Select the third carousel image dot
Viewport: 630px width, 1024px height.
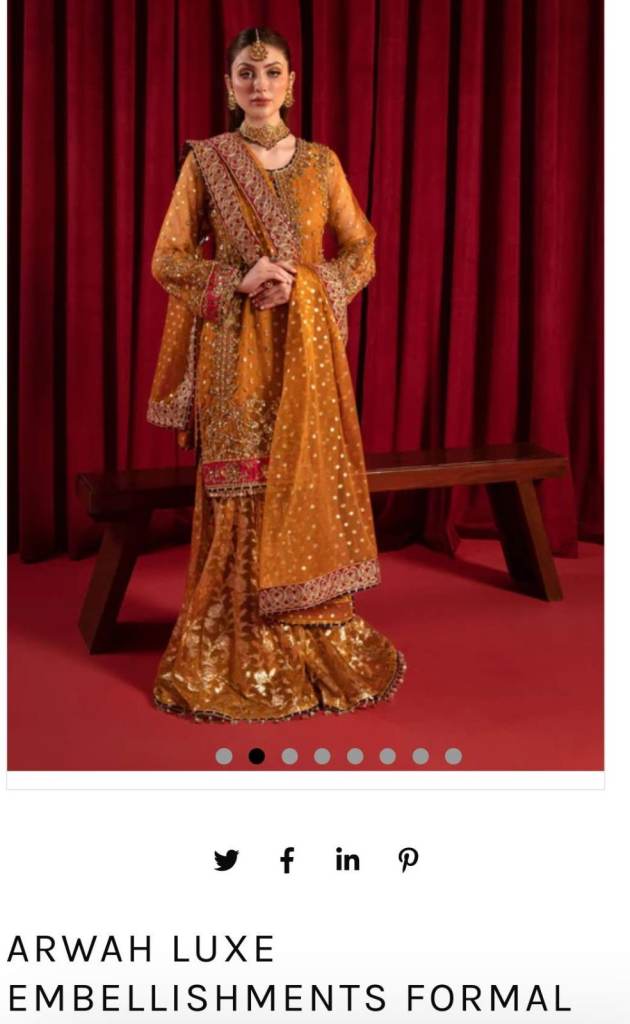[289, 756]
